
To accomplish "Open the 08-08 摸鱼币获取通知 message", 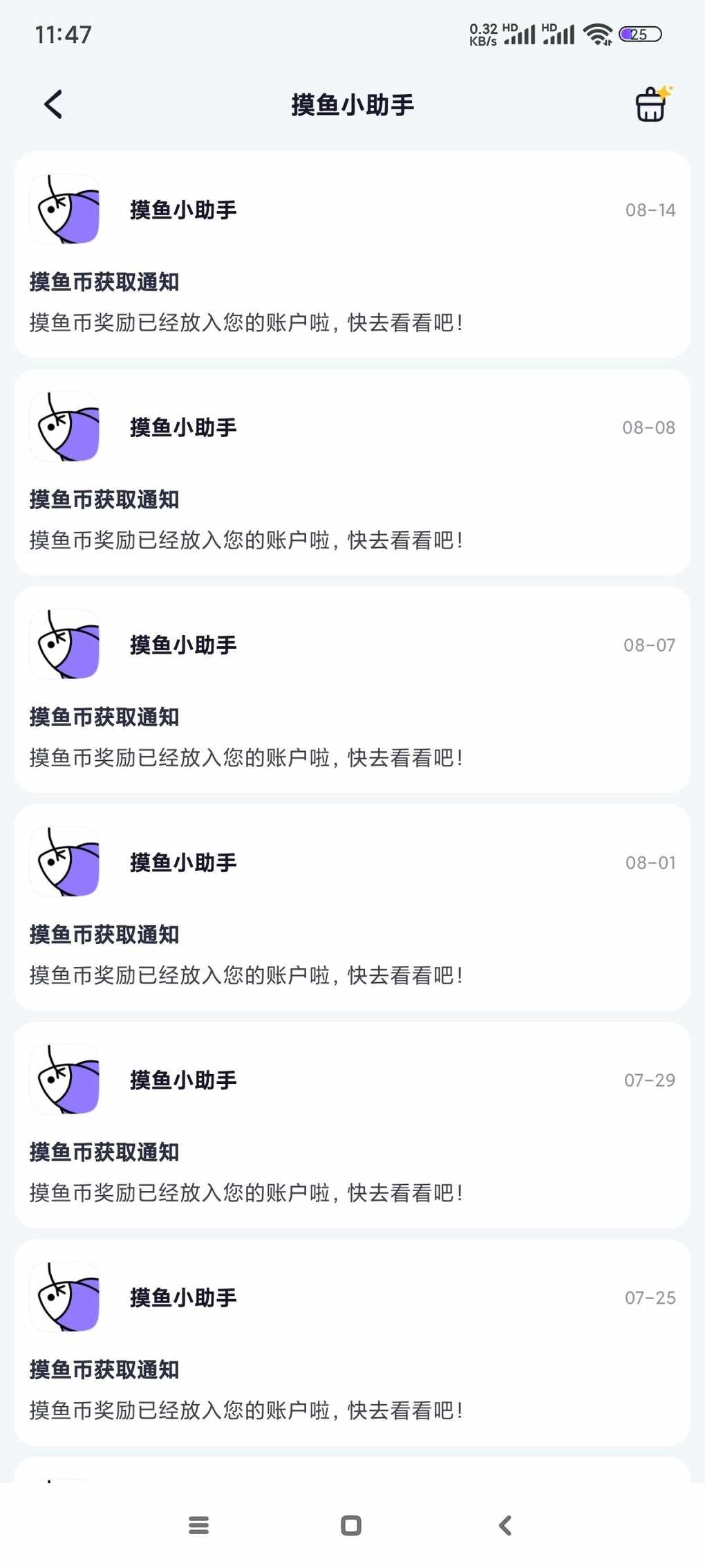I will (352, 472).
